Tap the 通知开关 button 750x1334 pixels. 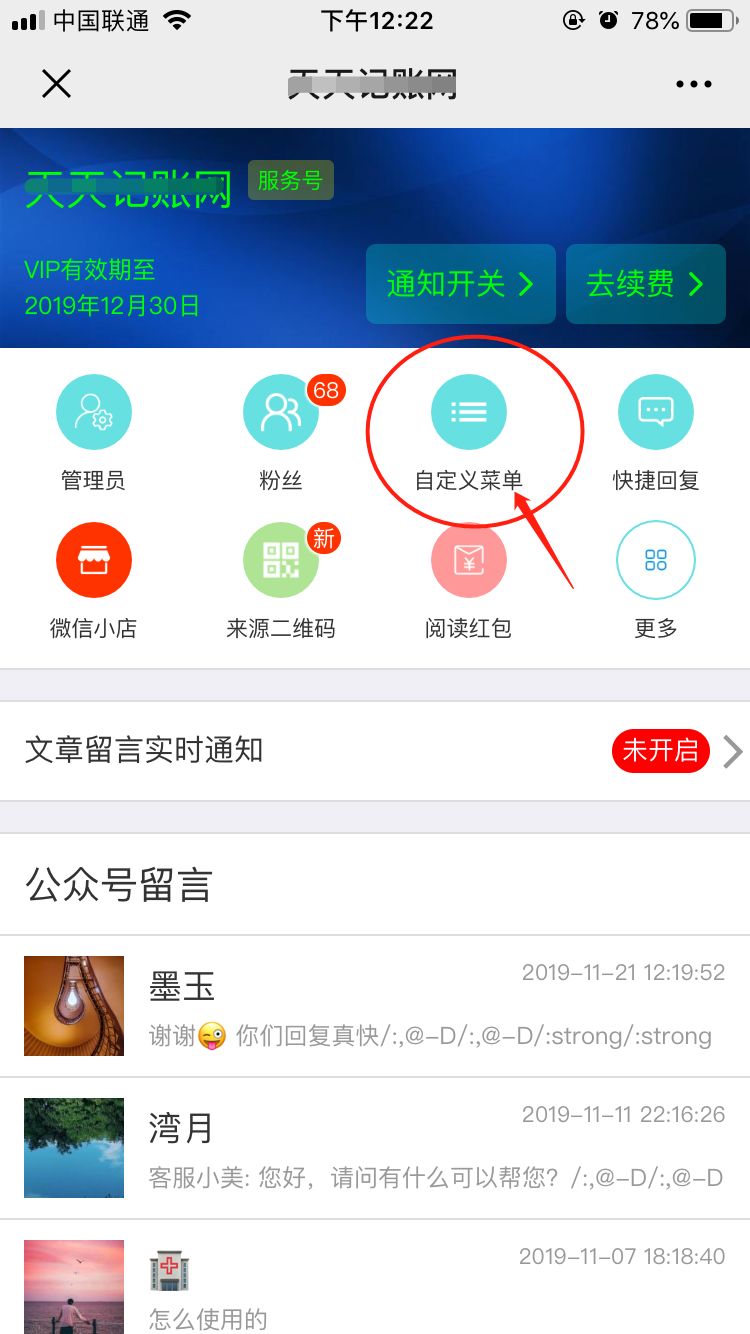(x=460, y=284)
